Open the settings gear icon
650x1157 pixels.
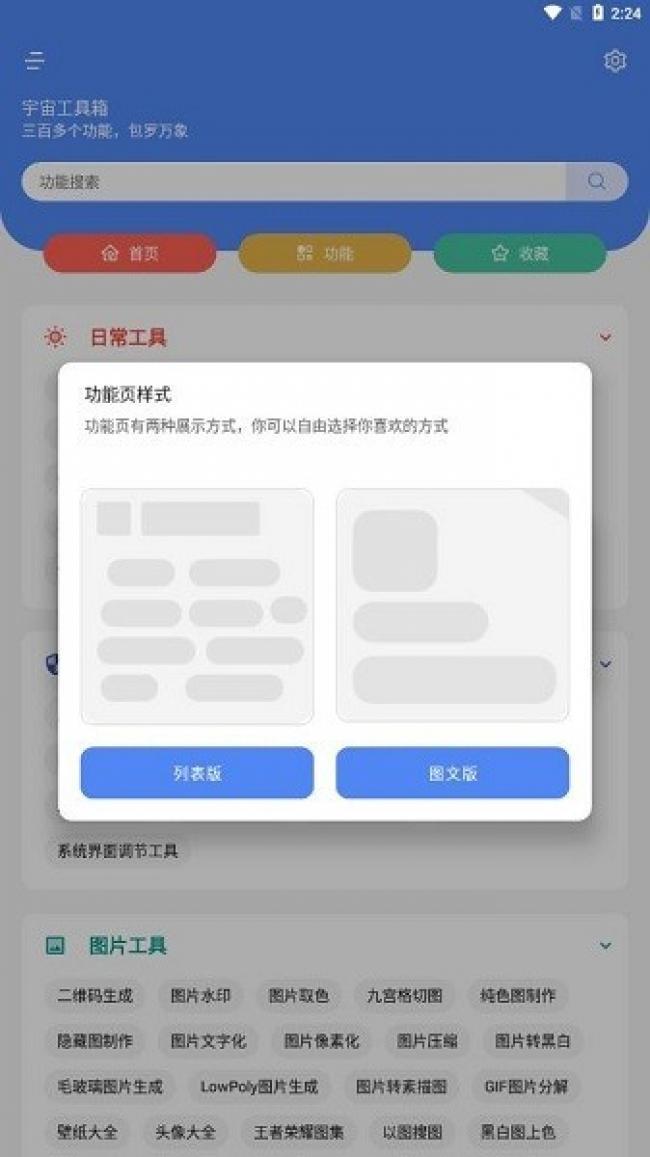[x=615, y=61]
